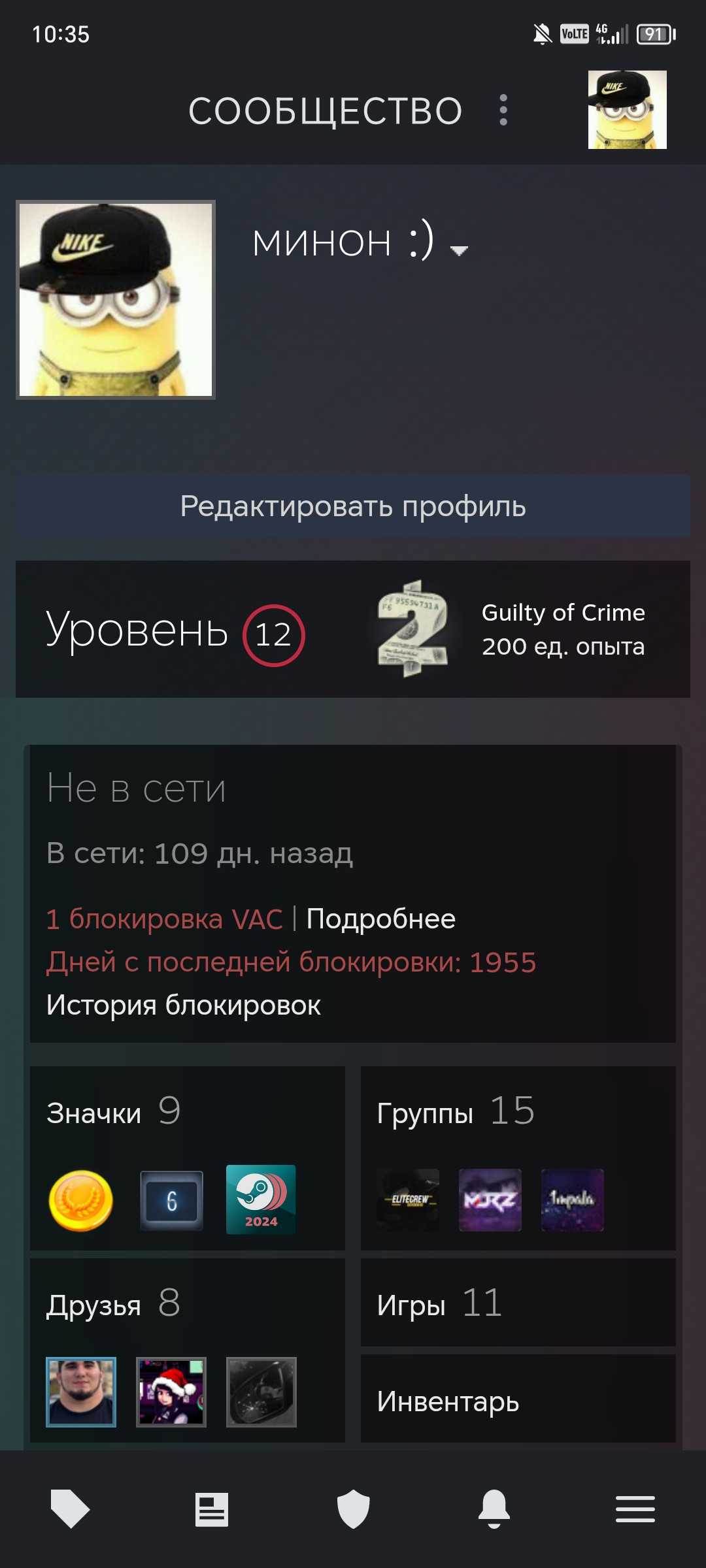Expand the МИНОН :) name dropdown arrow
Image resolution: width=706 pixels, height=1568 pixels.
tap(460, 250)
